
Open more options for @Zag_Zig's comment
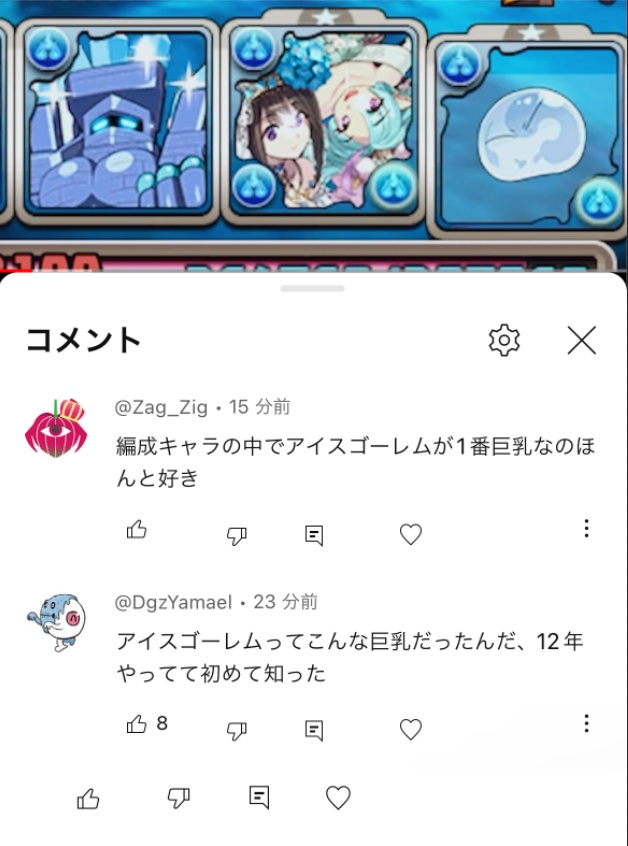click(586, 528)
